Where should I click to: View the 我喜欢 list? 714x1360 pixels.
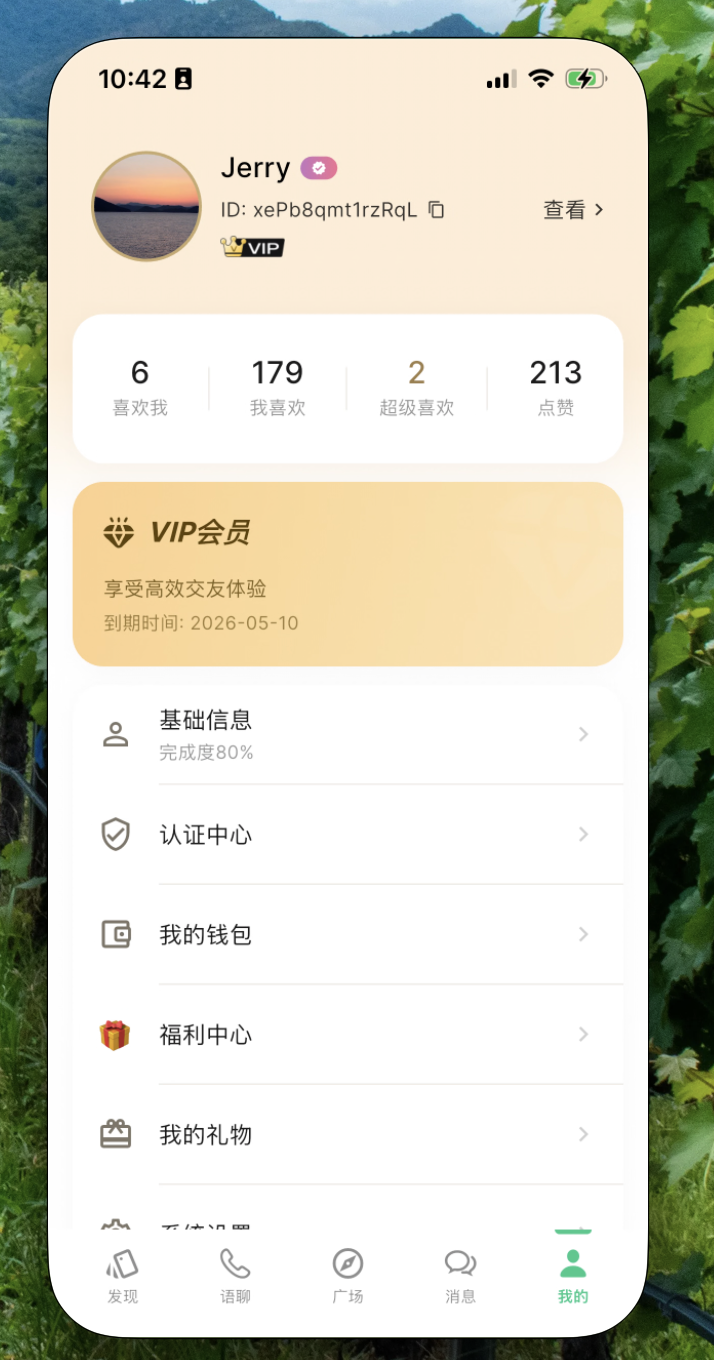(x=277, y=387)
